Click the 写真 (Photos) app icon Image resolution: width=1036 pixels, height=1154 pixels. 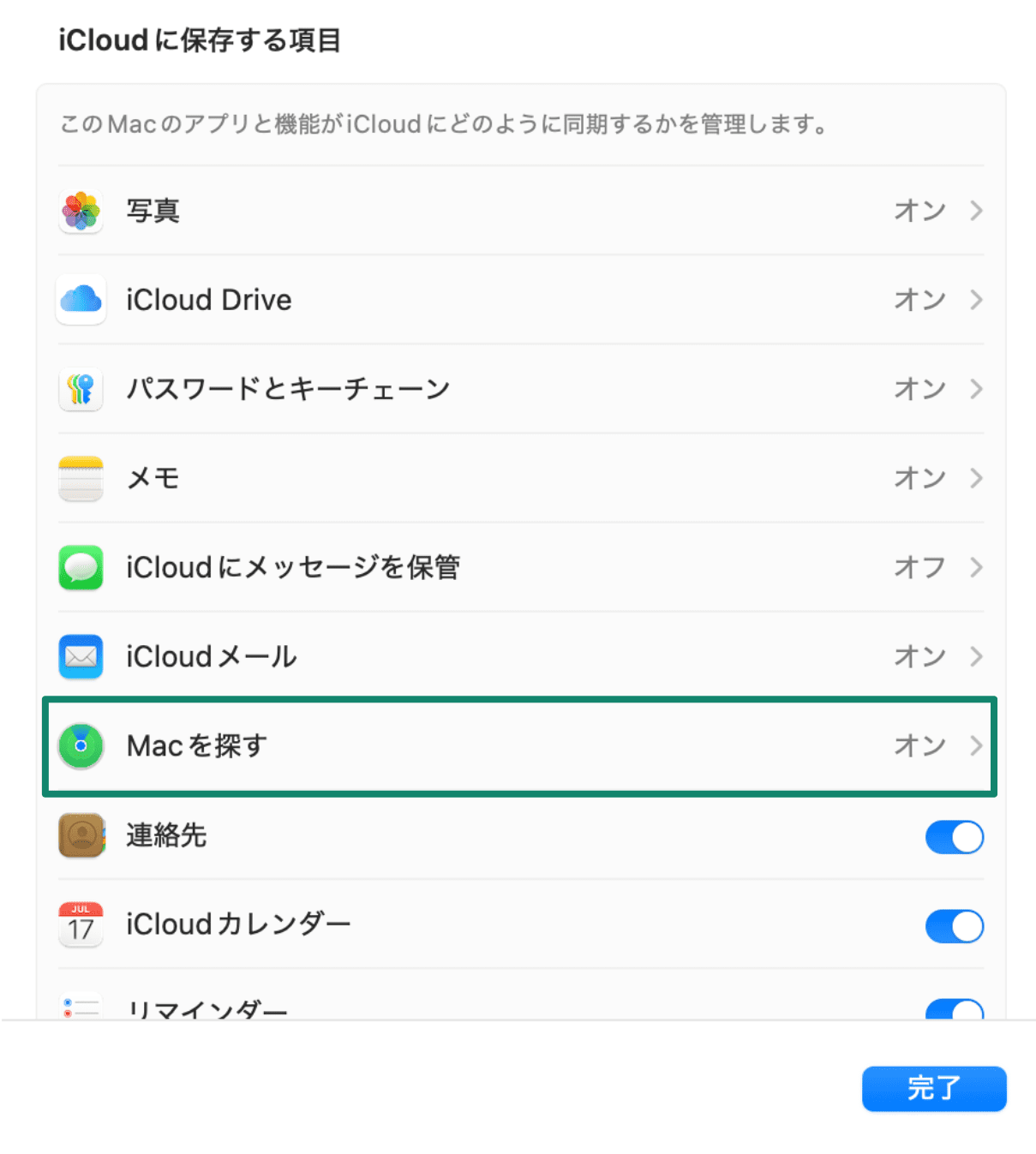(x=80, y=212)
